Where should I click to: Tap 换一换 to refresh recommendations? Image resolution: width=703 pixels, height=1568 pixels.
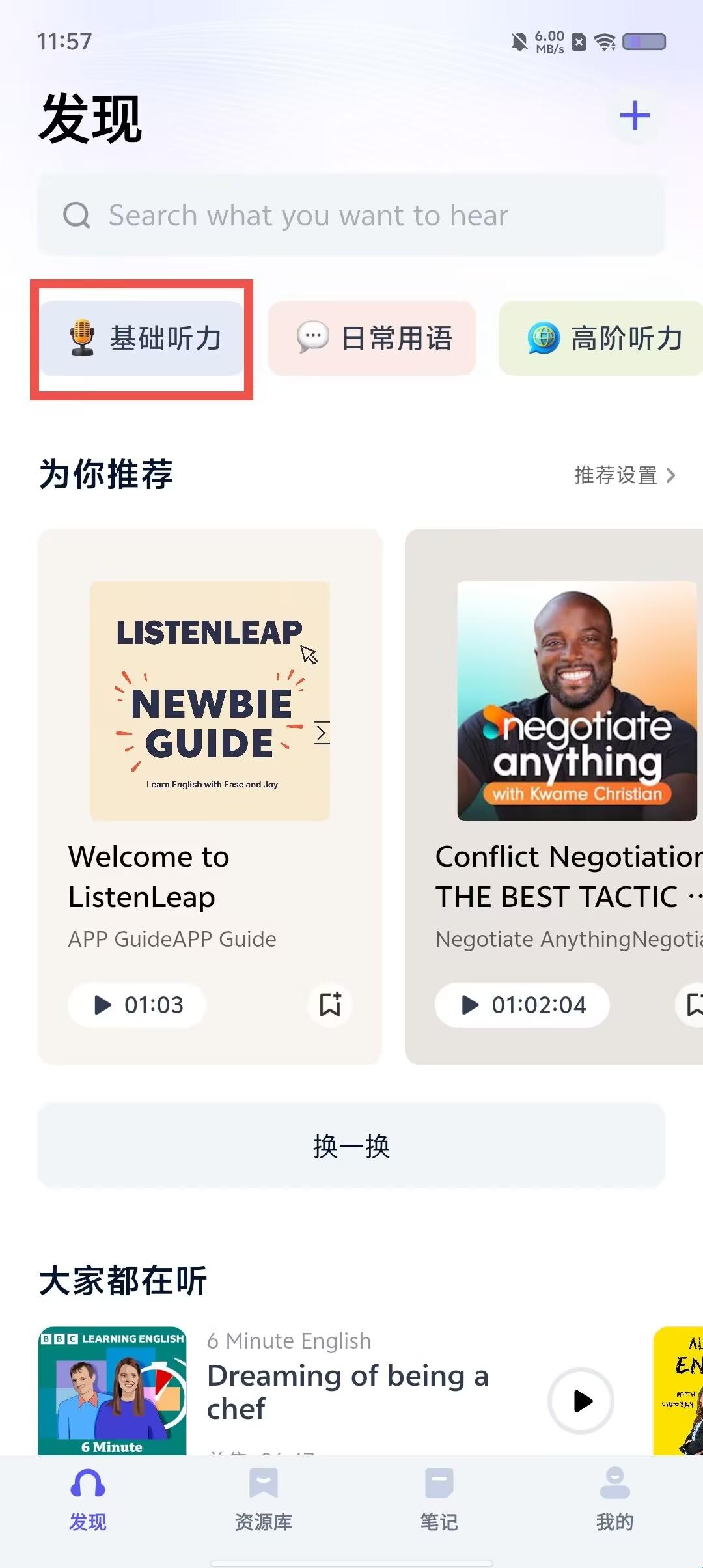tap(351, 1146)
